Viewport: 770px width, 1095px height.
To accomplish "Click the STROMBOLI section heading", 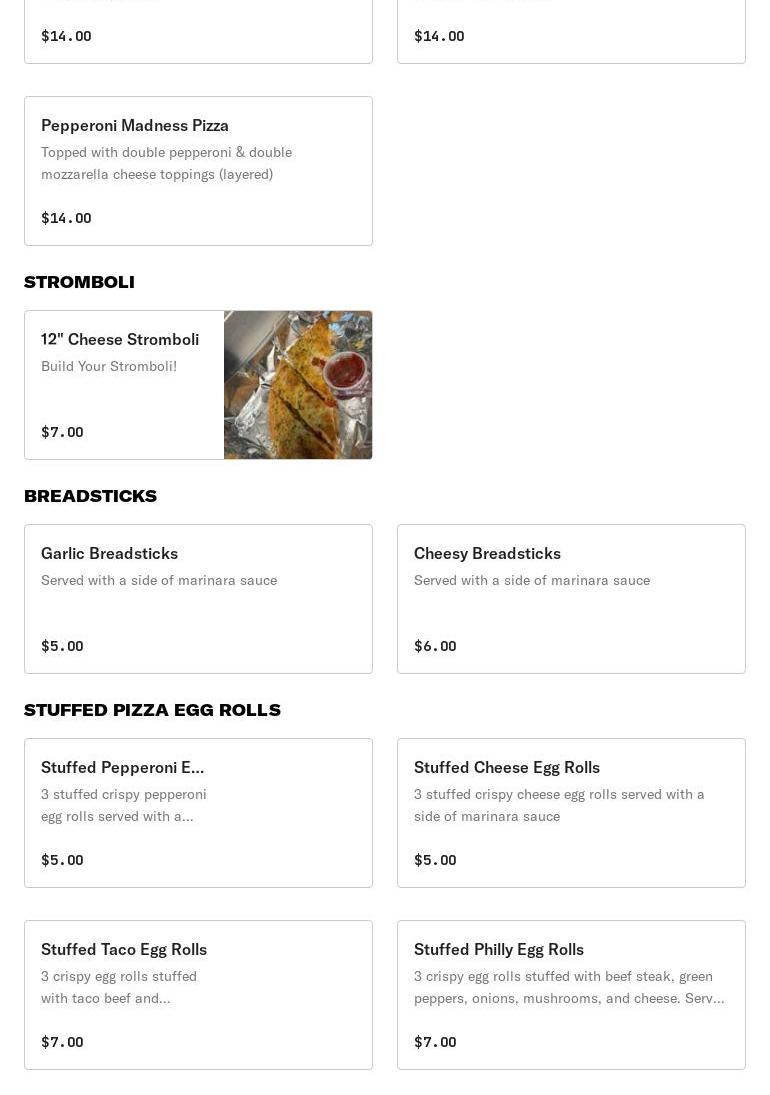I will click(x=79, y=282).
